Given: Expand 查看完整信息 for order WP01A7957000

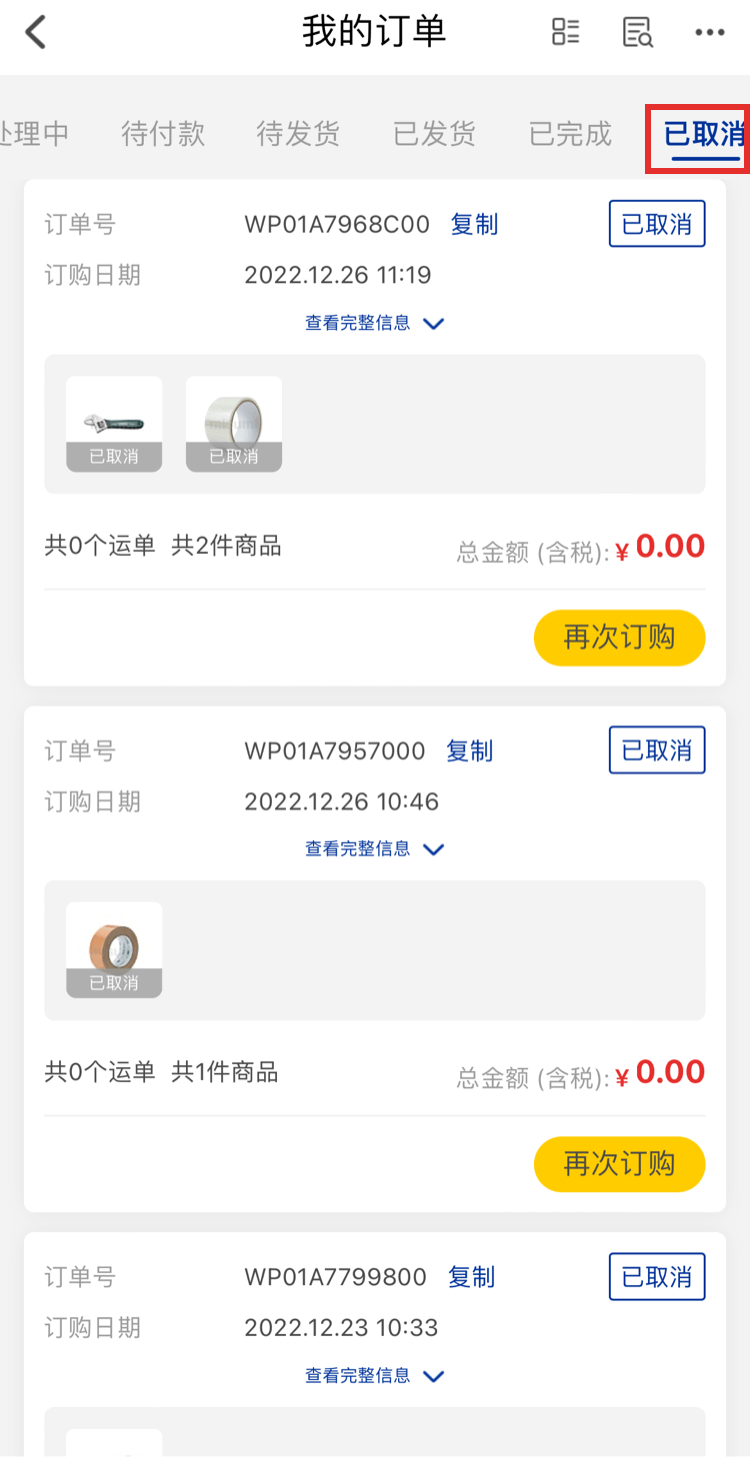Looking at the screenshot, I should point(374,849).
